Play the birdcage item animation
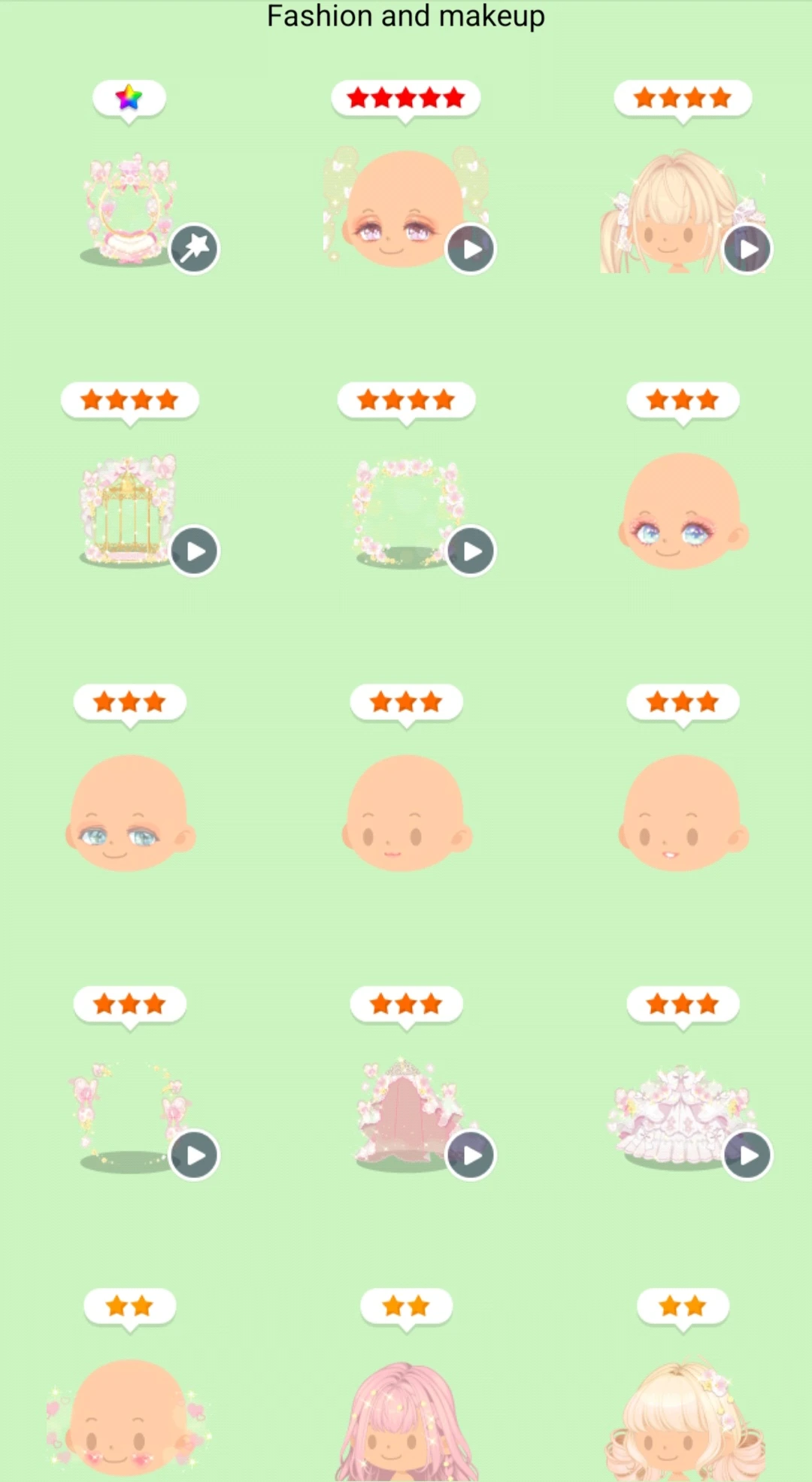This screenshot has height=1482, width=812. [194, 551]
